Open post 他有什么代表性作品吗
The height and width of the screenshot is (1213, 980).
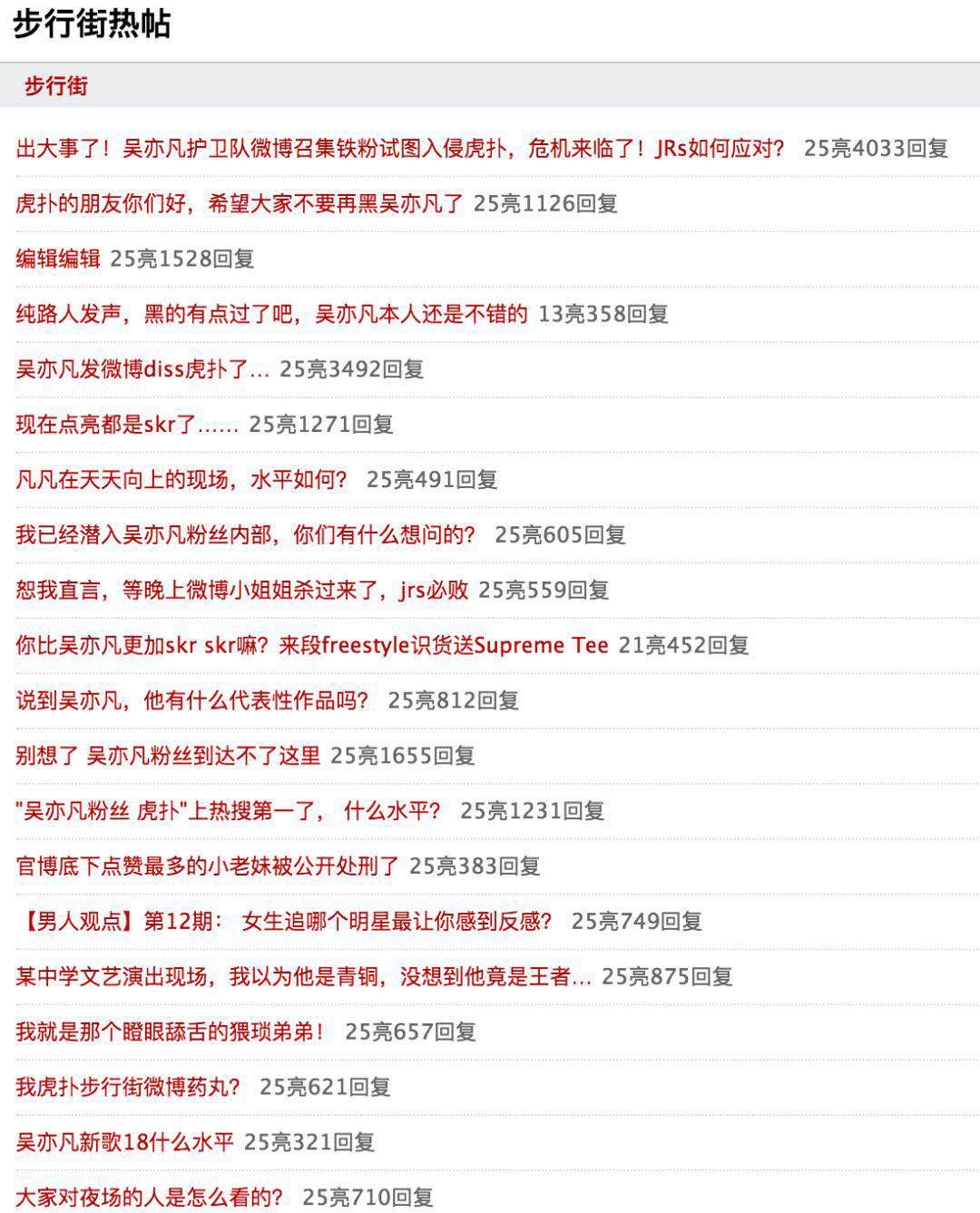click(x=192, y=700)
